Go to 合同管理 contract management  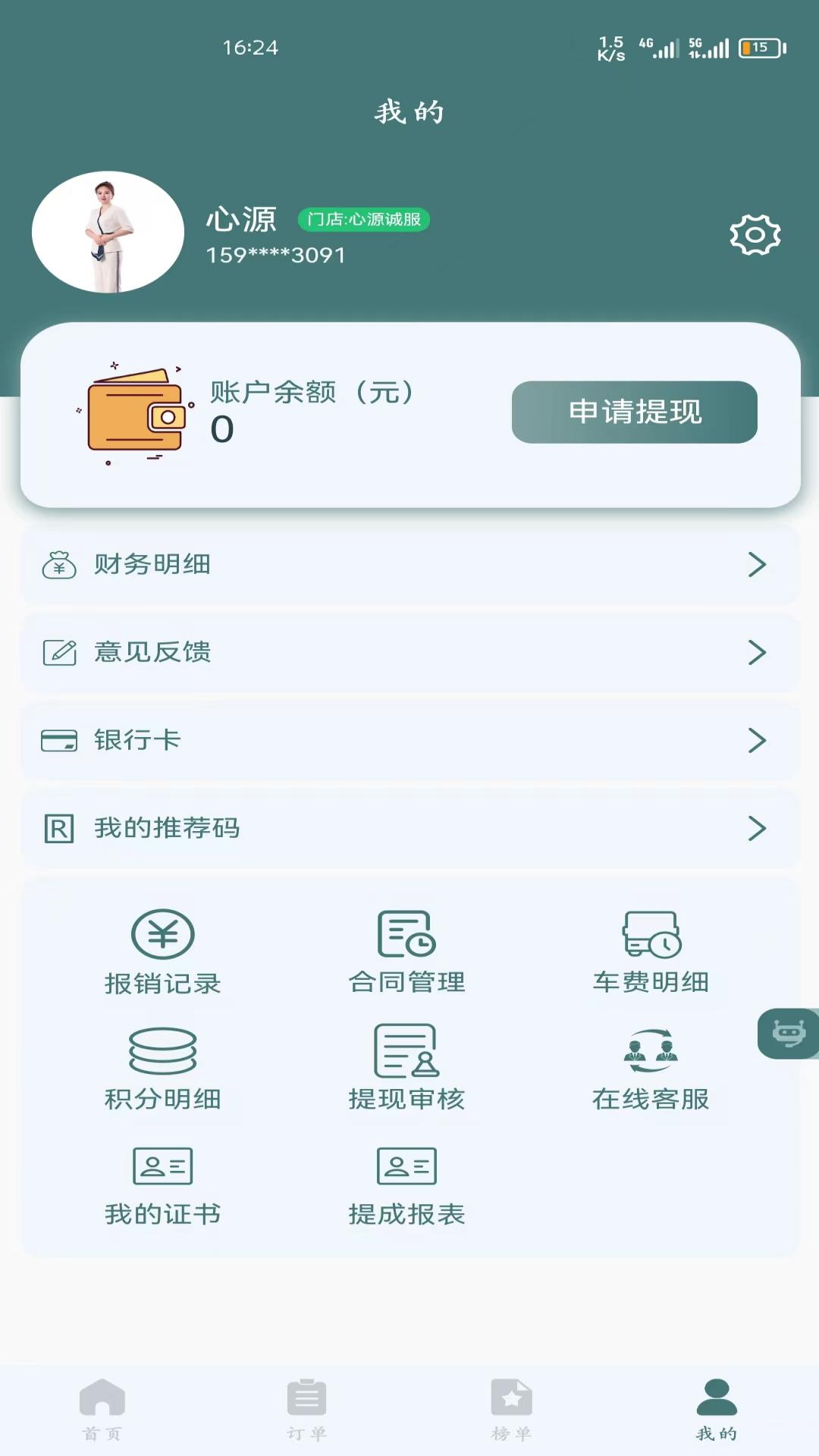coord(406,952)
